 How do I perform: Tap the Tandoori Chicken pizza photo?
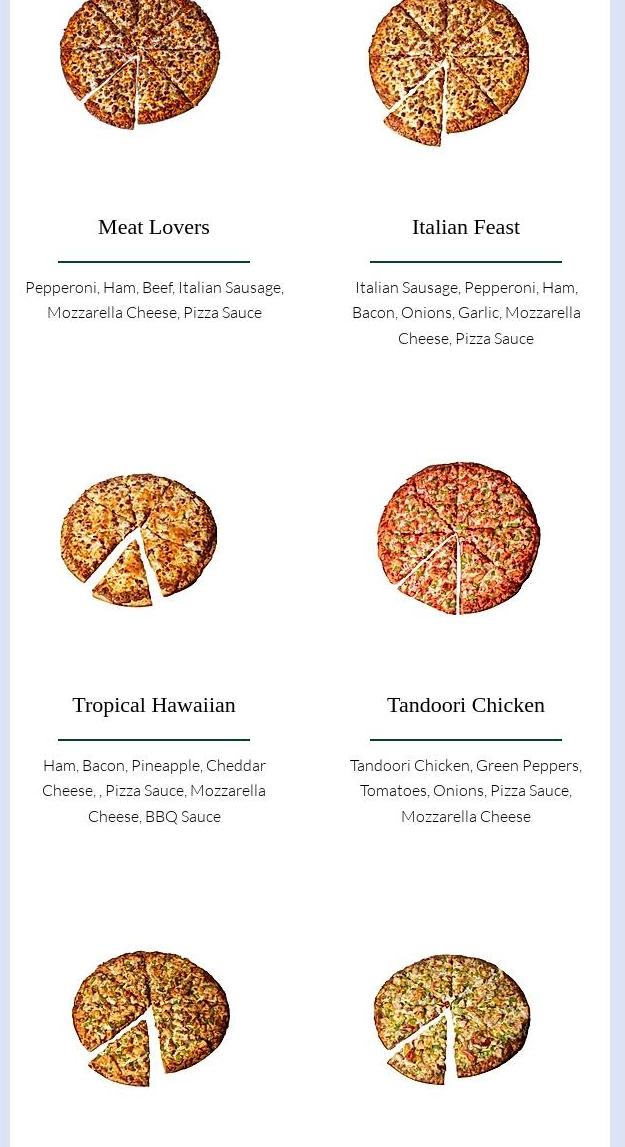[458, 538]
